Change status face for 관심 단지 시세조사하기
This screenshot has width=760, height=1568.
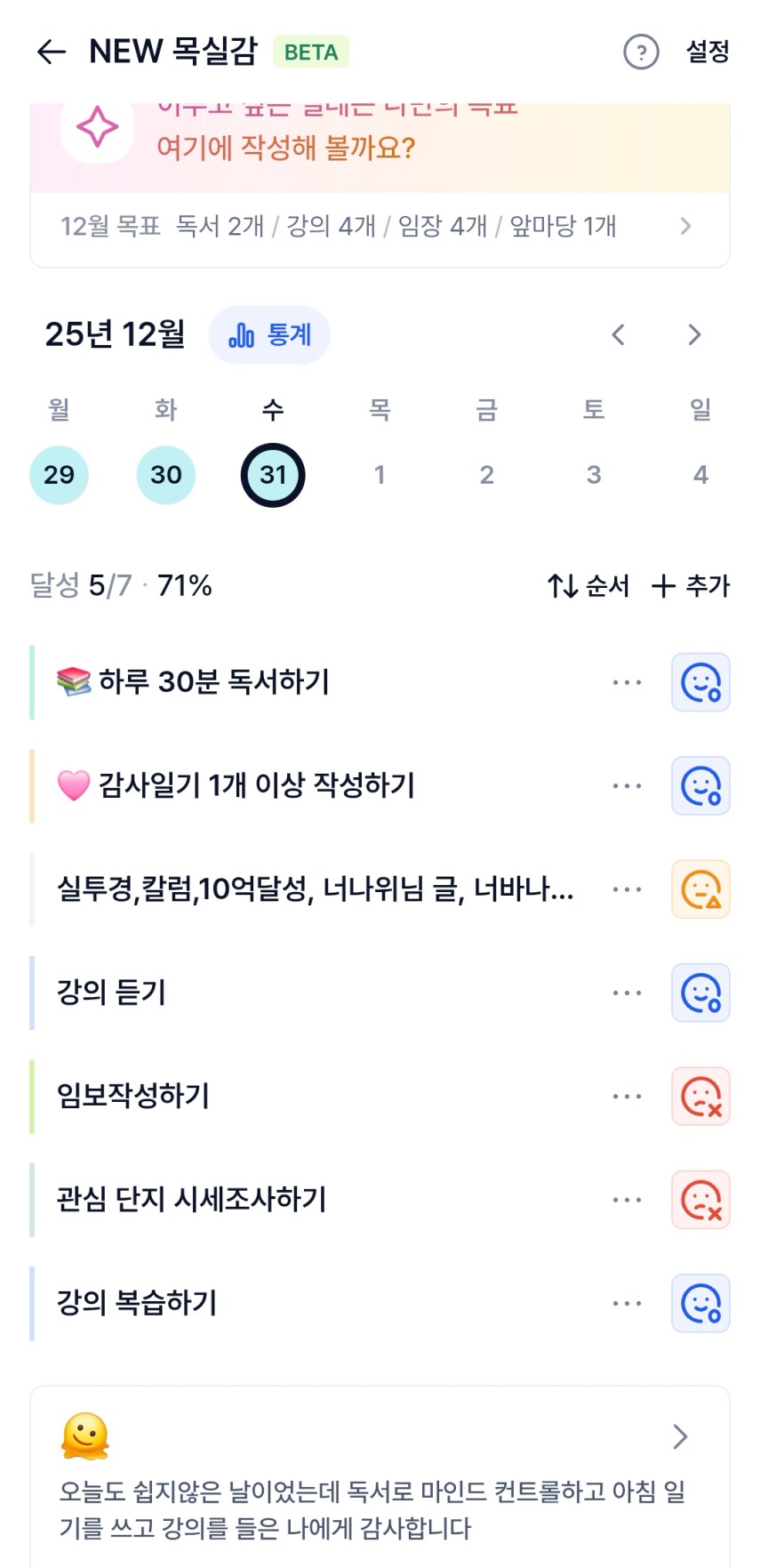[x=700, y=1200]
